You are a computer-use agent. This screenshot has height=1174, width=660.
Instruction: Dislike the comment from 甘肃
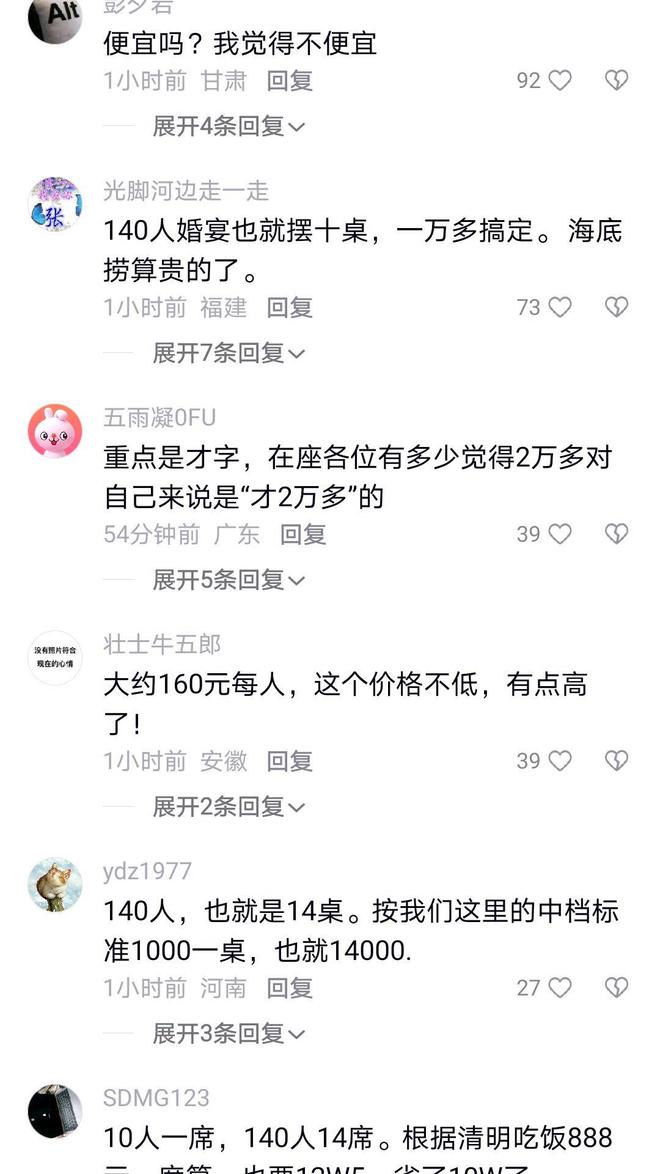(x=617, y=80)
